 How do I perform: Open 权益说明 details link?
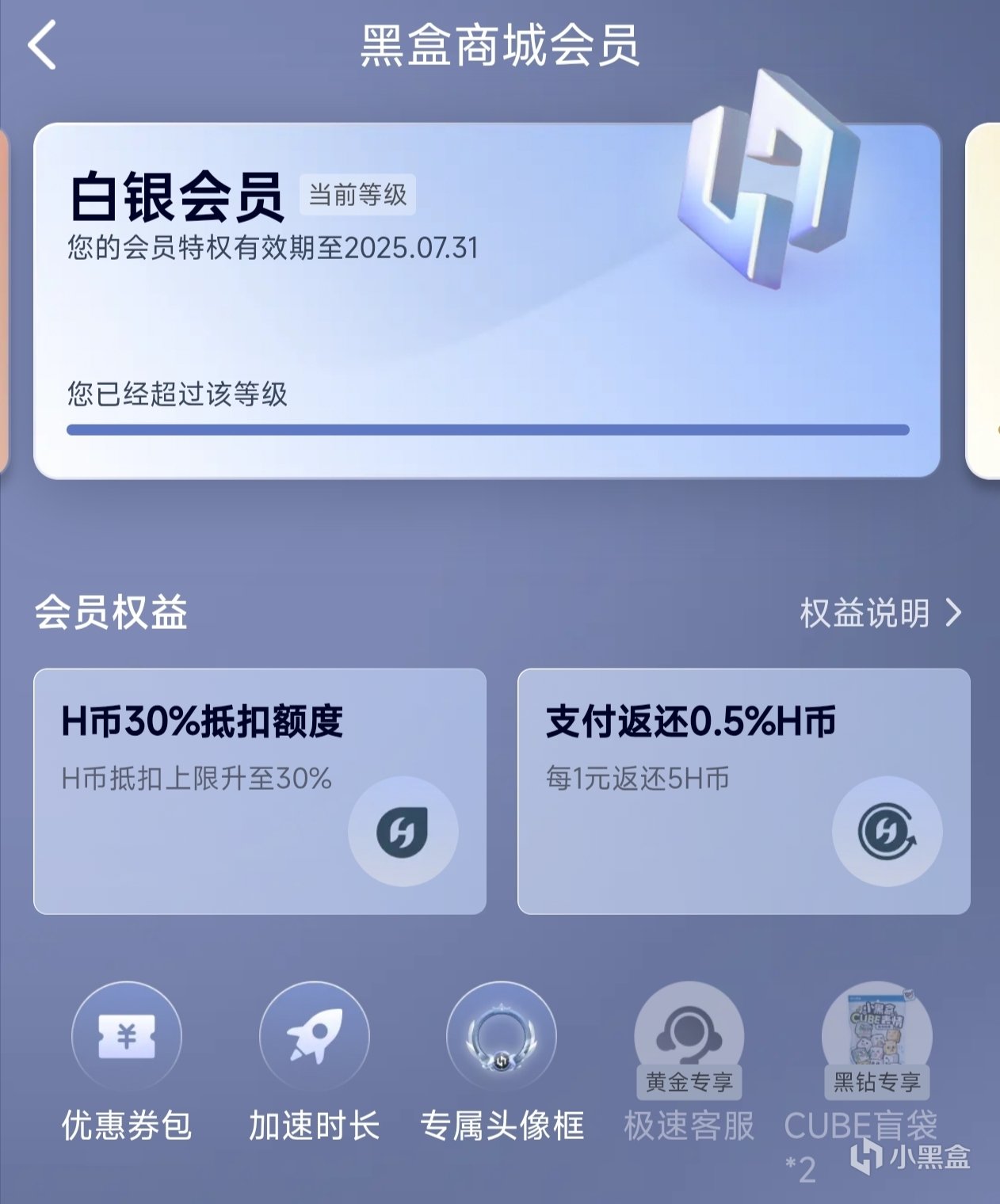(881, 613)
